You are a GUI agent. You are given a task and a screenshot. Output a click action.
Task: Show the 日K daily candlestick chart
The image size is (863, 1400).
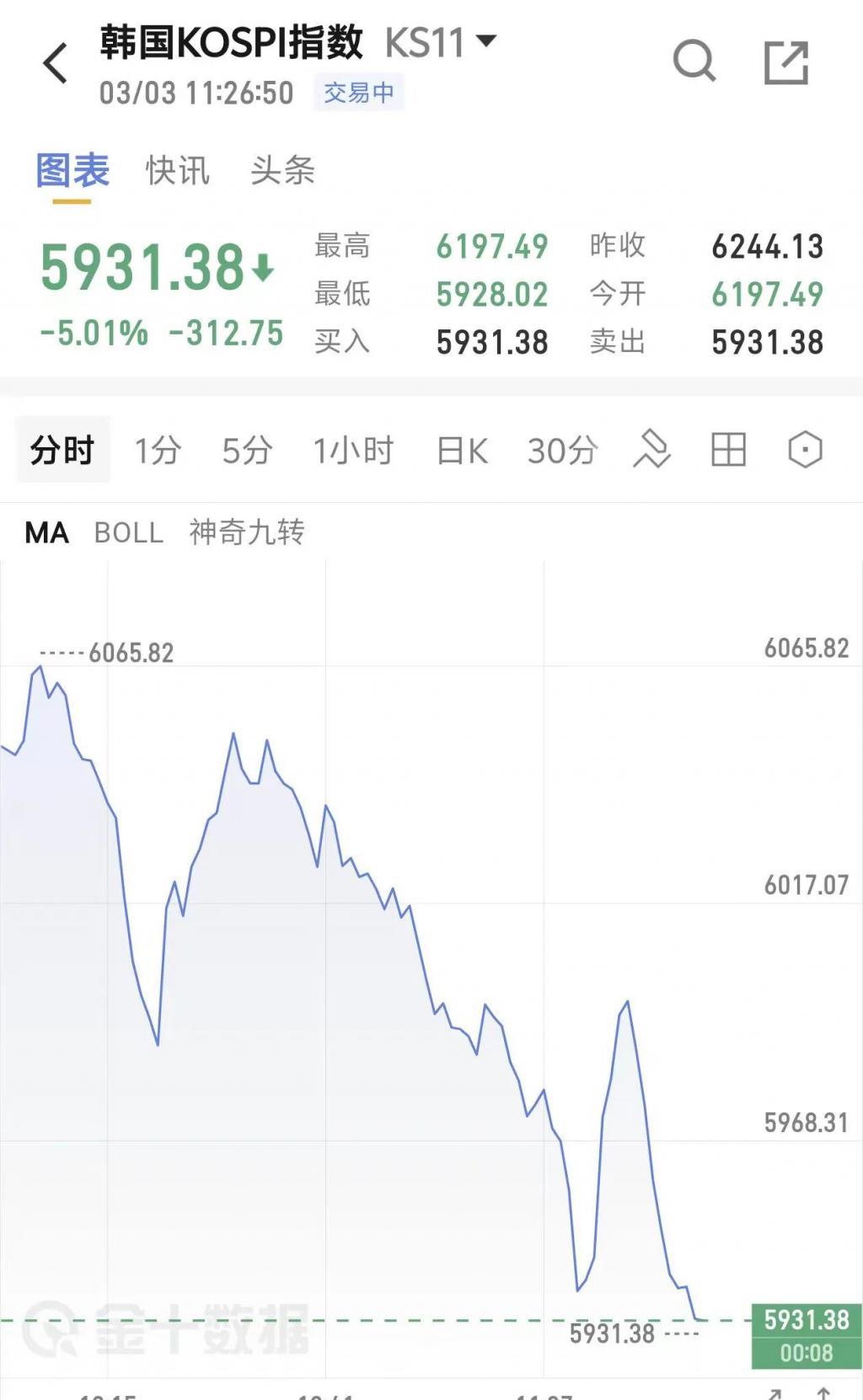point(462,451)
